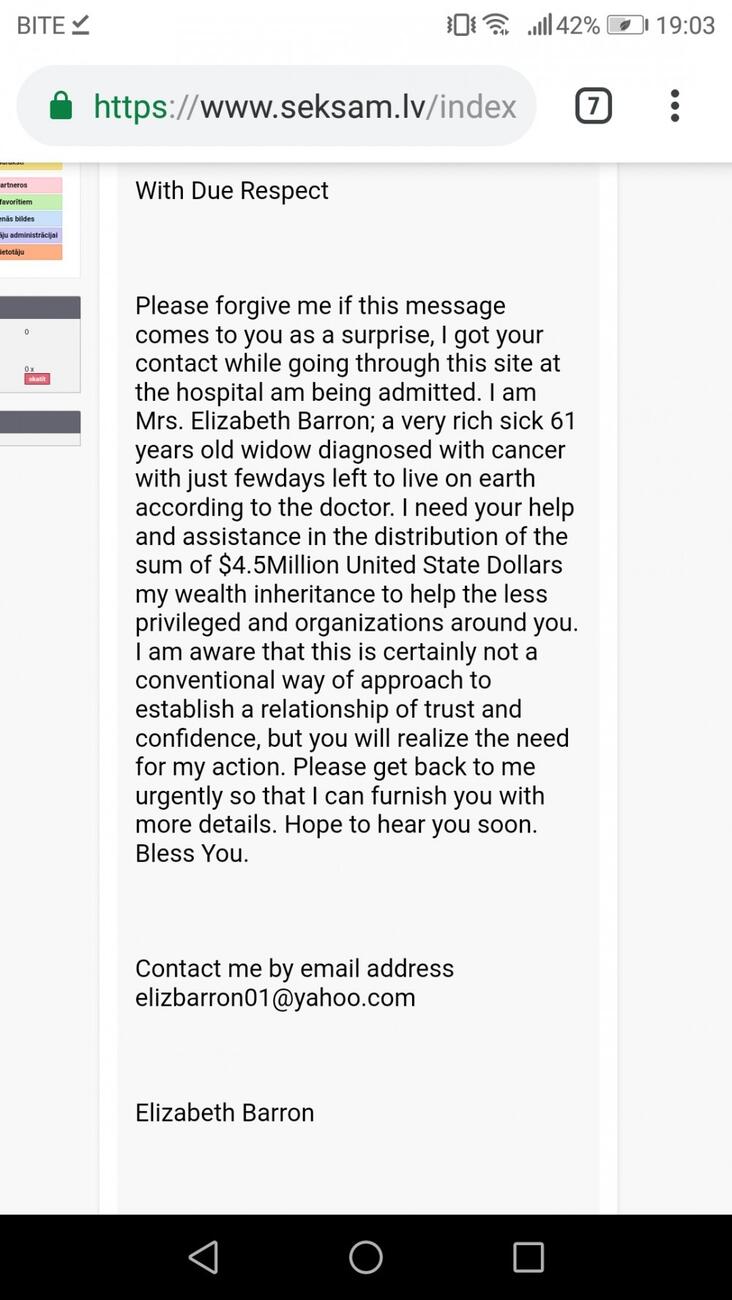Tap the green "favorītiem" sidebar button
732x1300 pixels.
click(30, 202)
